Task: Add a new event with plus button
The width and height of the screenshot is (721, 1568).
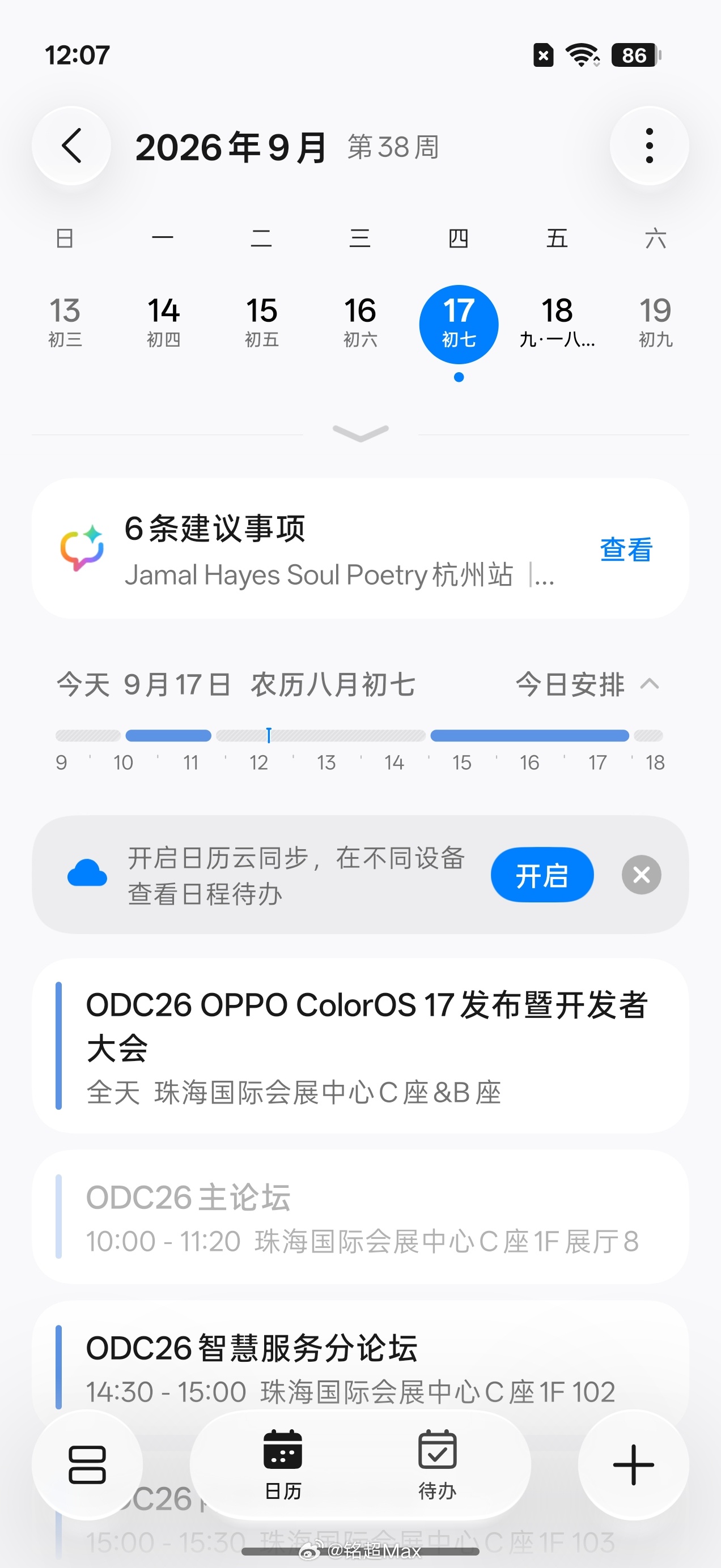Action: pyautogui.click(x=633, y=1464)
